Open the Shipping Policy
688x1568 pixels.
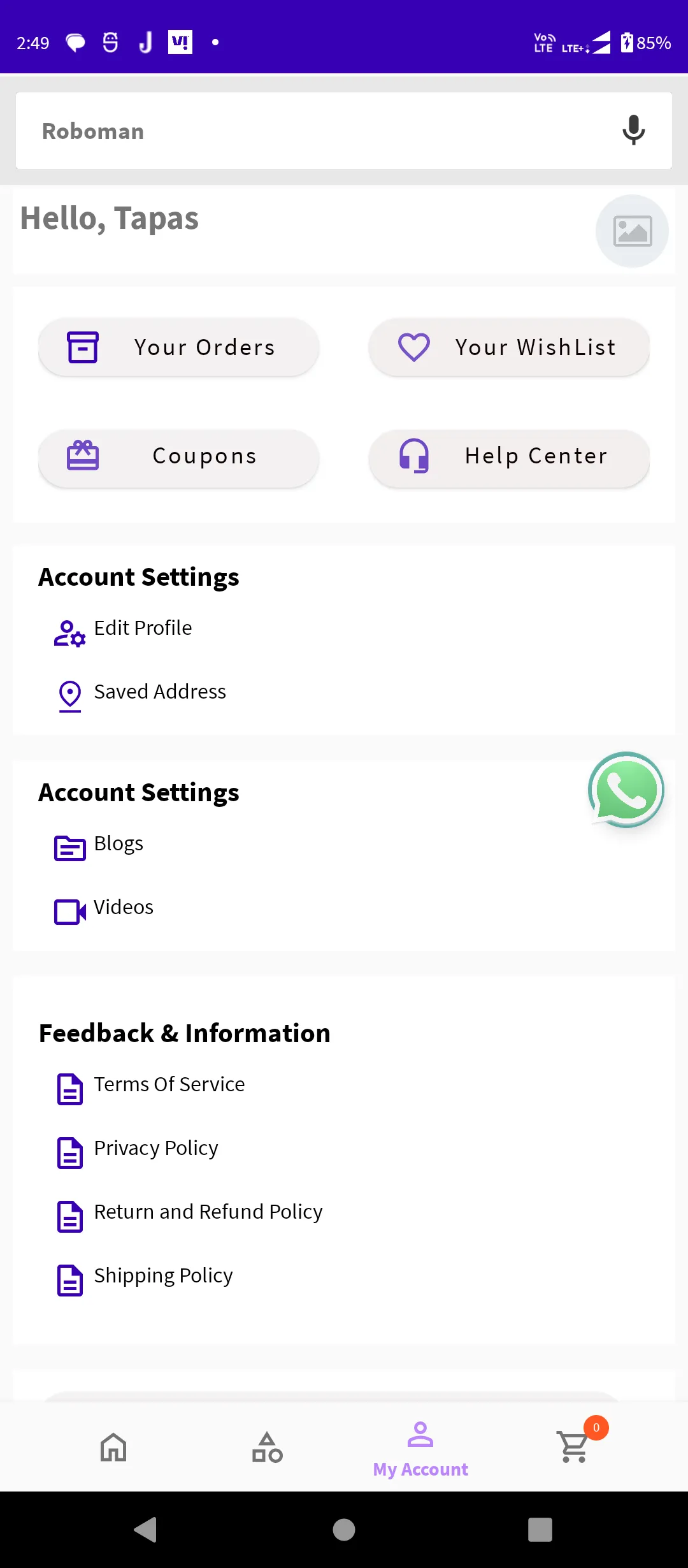click(163, 1276)
